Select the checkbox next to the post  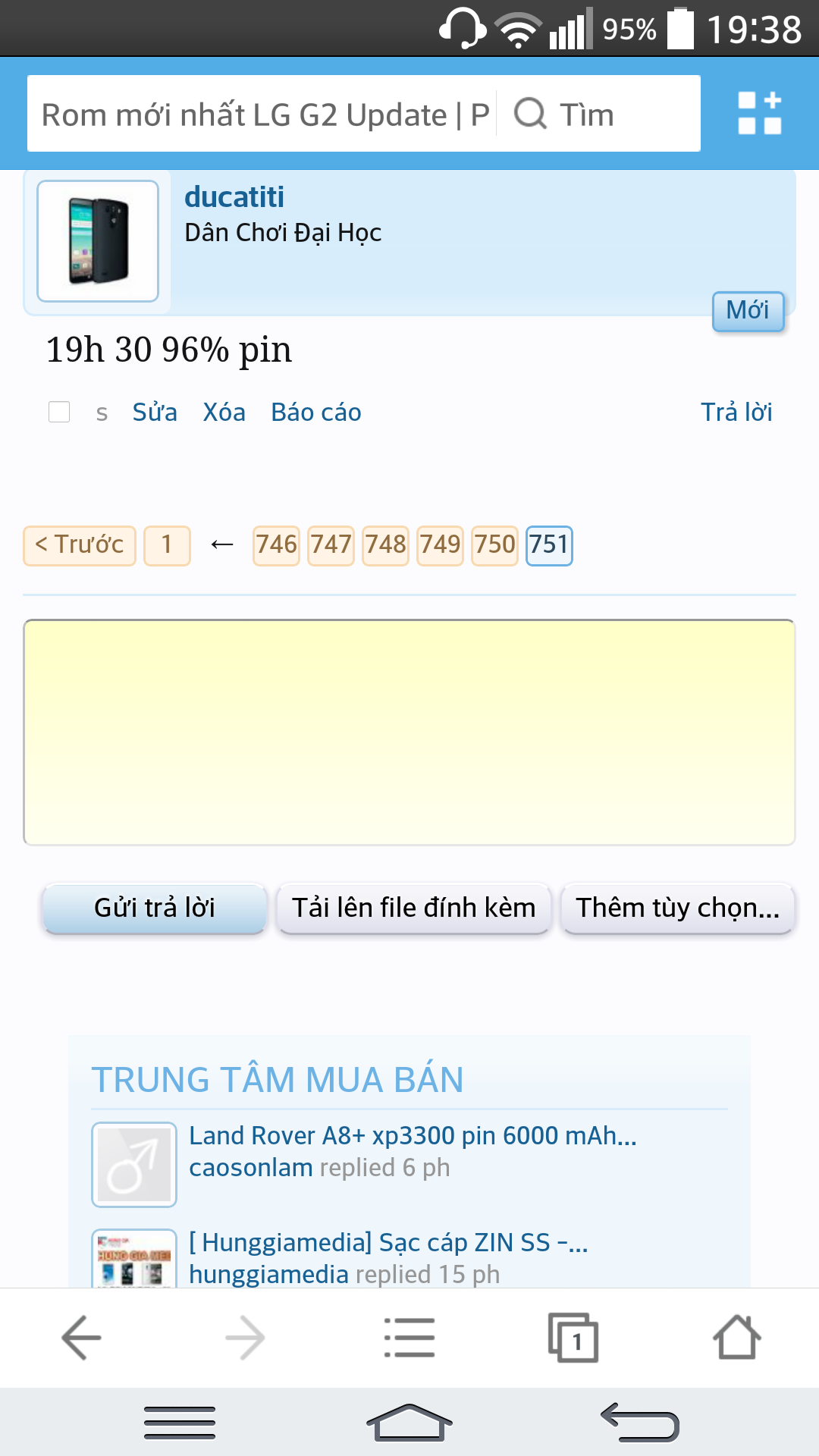pyautogui.click(x=60, y=412)
